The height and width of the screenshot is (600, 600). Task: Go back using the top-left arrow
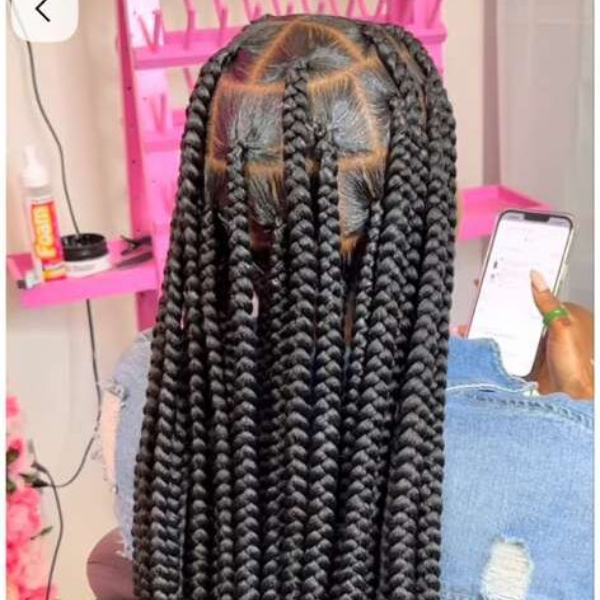[42, 11]
